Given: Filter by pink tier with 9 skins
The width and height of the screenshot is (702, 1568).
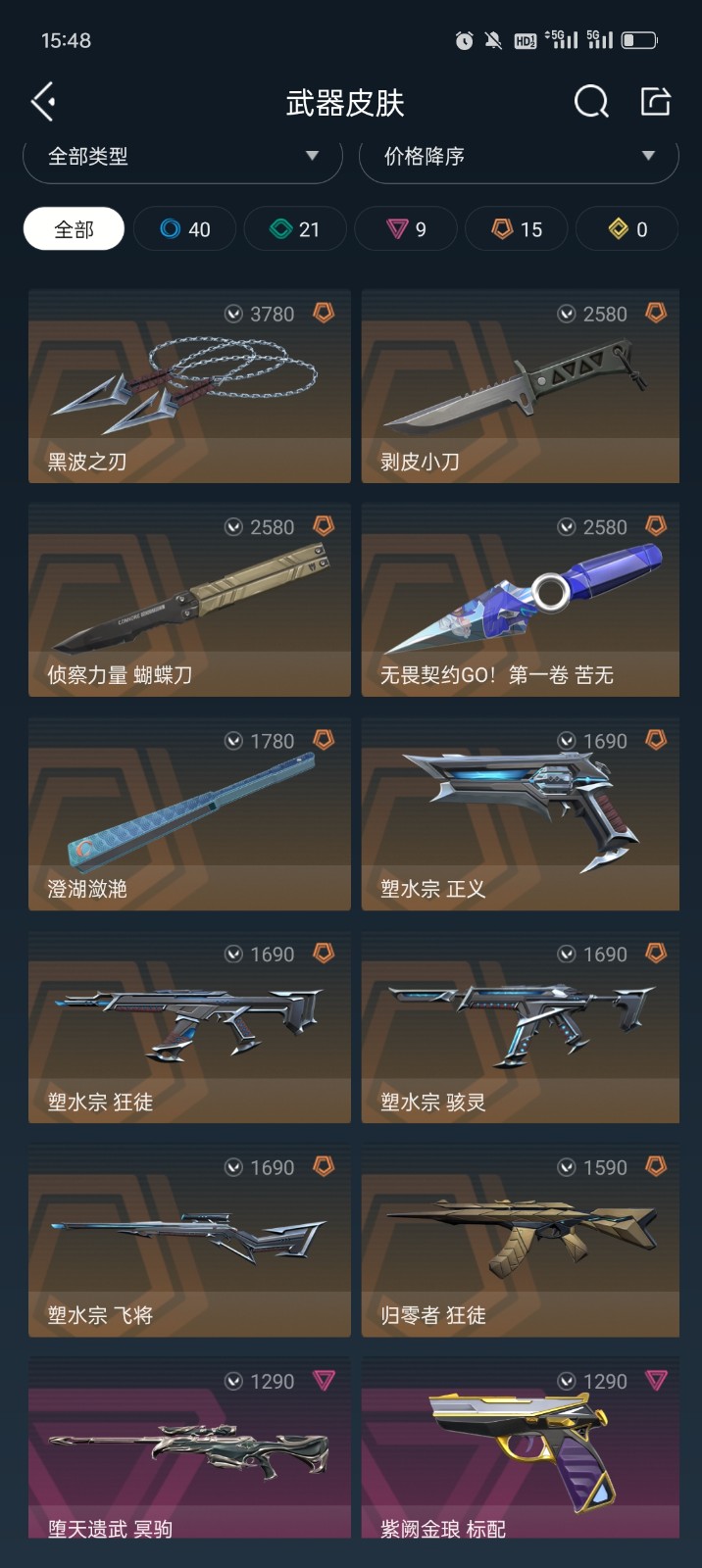Looking at the screenshot, I should [x=406, y=229].
